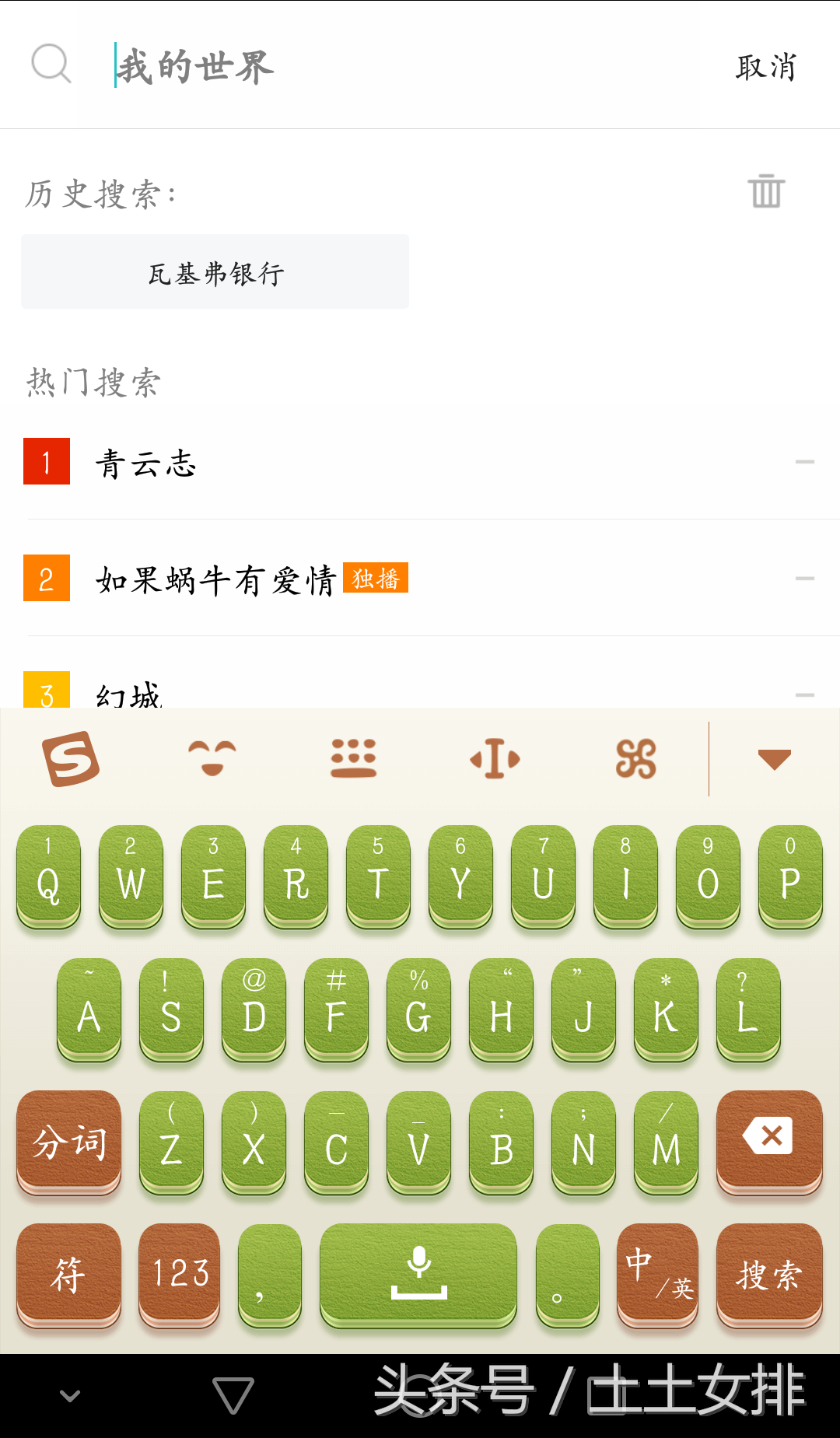Screen dimensions: 840x1438
Task: Open the 符 symbols keyboard
Action: pyautogui.click(x=68, y=1272)
